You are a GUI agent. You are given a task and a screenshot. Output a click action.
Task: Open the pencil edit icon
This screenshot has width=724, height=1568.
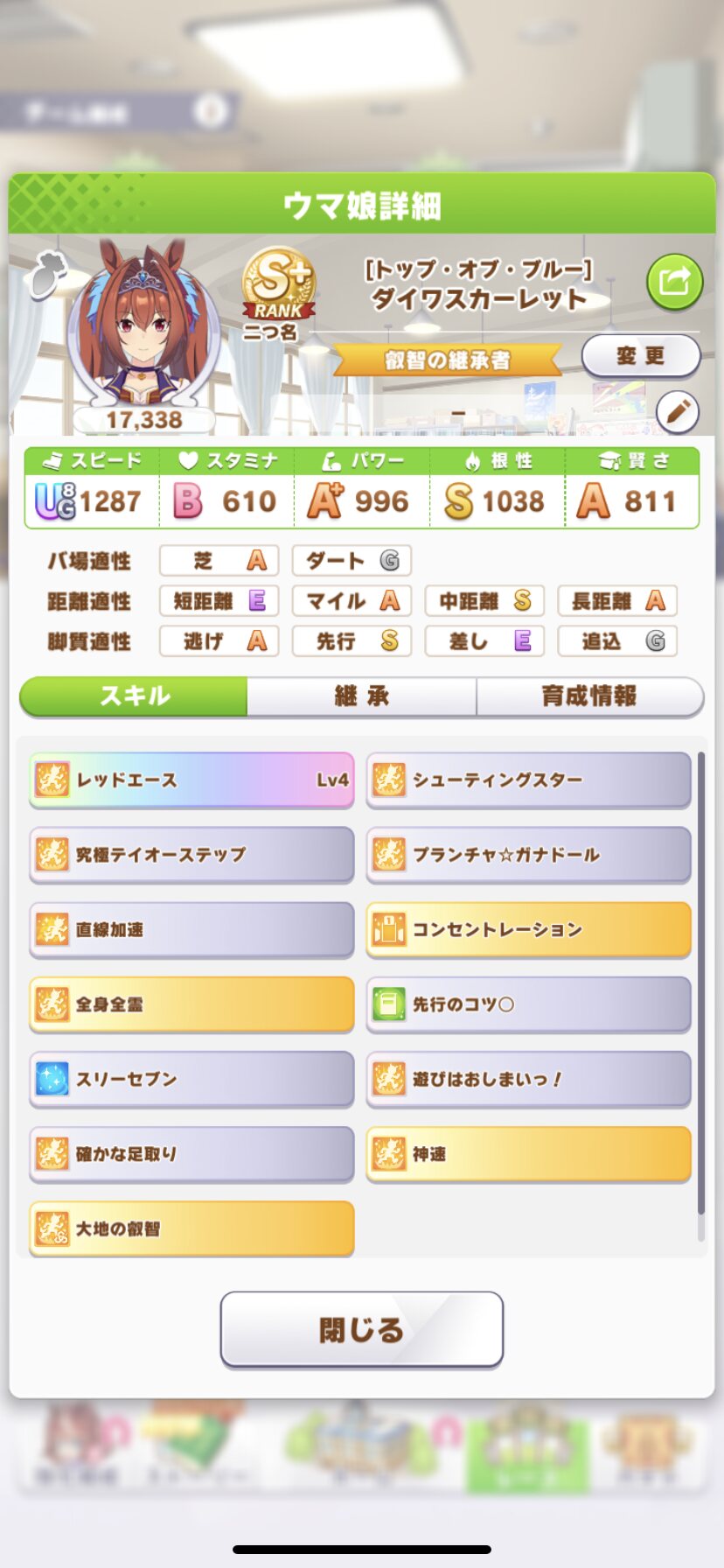[x=677, y=411]
